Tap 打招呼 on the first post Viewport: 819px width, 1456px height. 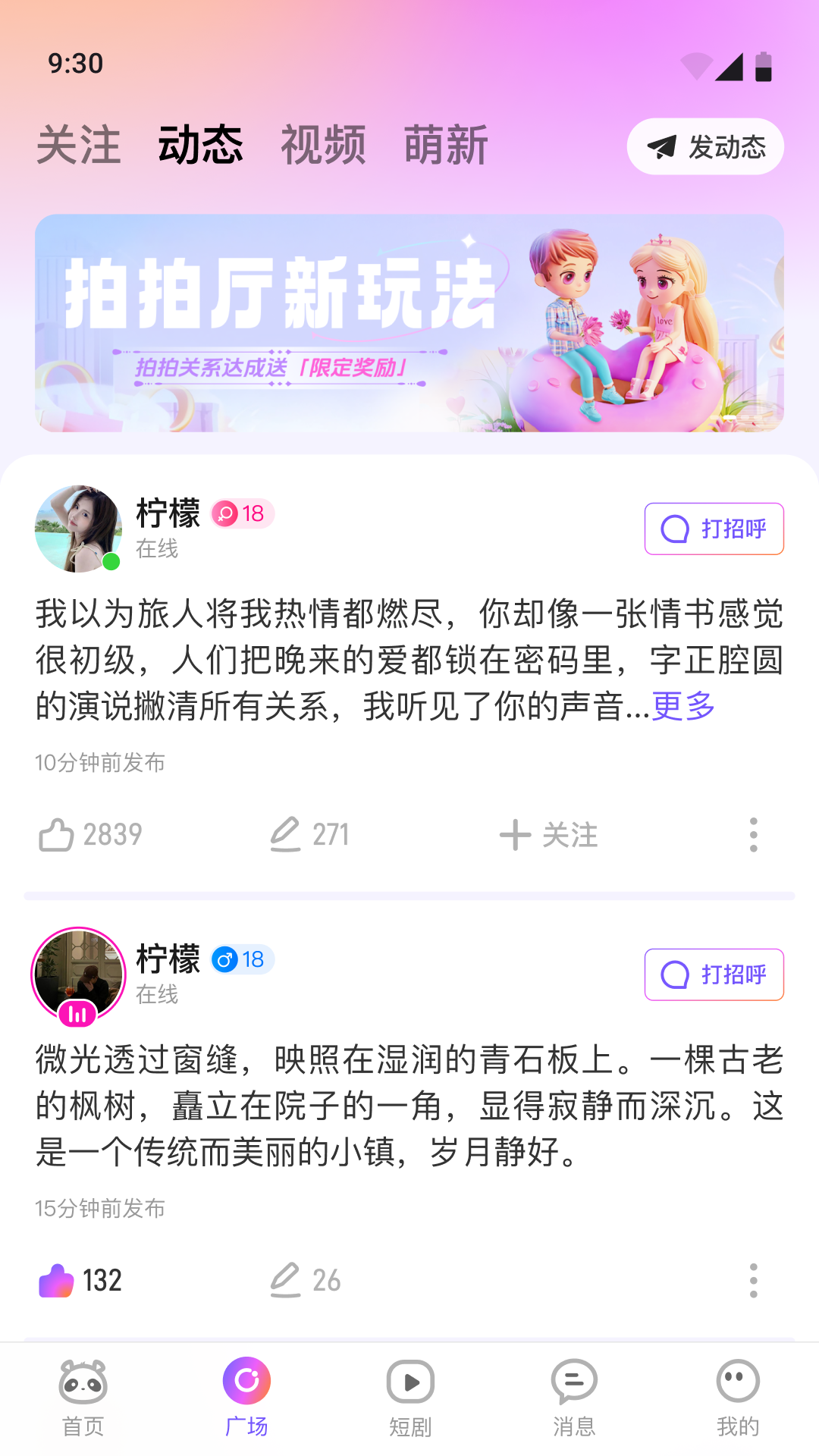click(713, 529)
